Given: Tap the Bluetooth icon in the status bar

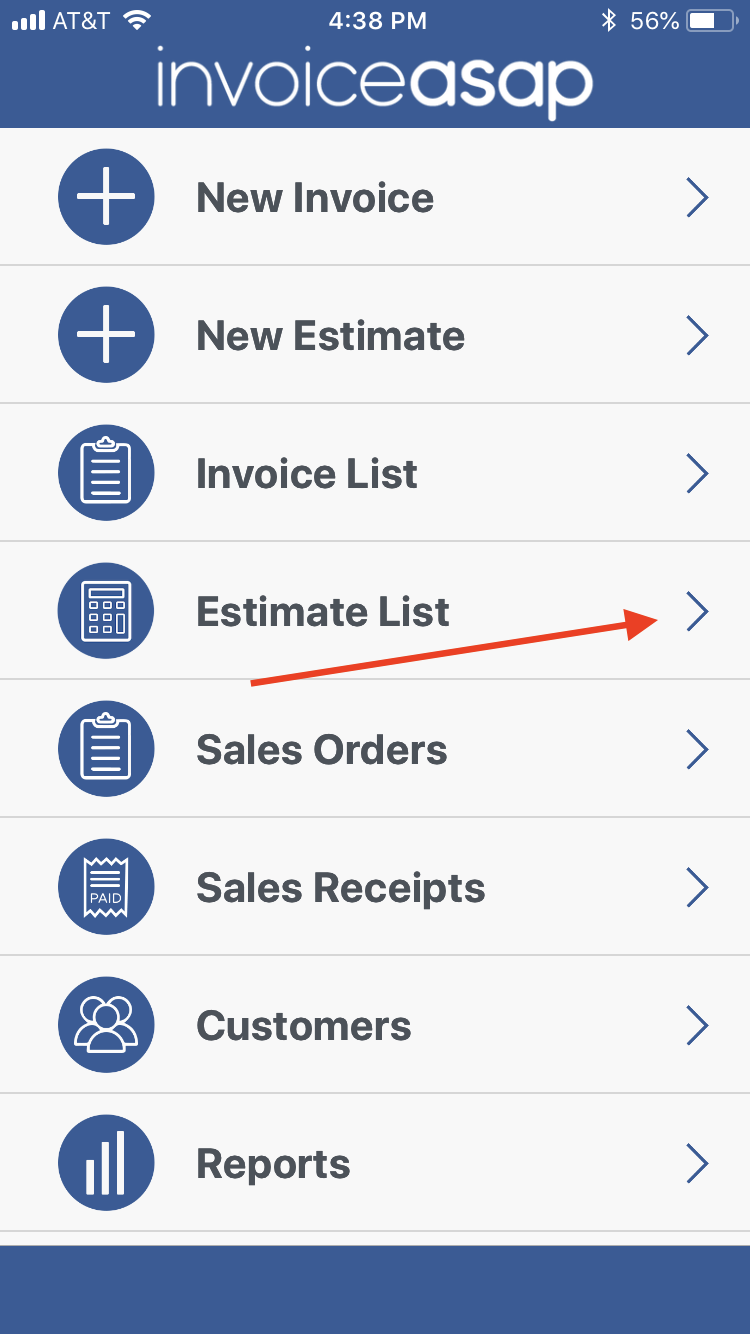Looking at the screenshot, I should pyautogui.click(x=609, y=18).
